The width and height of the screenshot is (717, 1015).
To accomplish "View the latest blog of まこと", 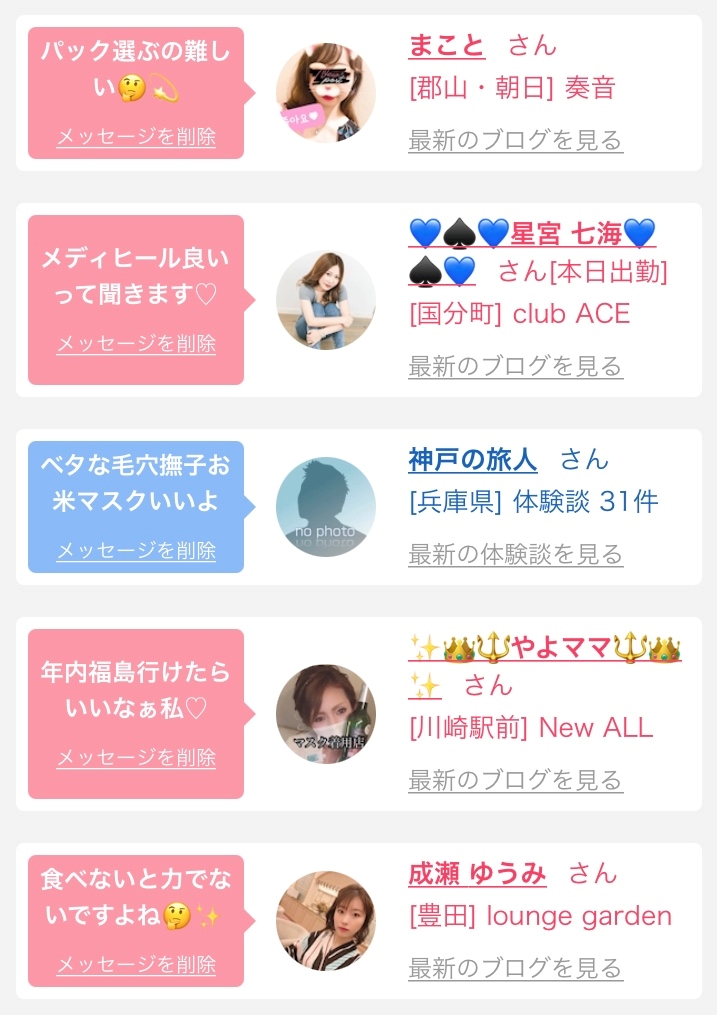I will [515, 140].
